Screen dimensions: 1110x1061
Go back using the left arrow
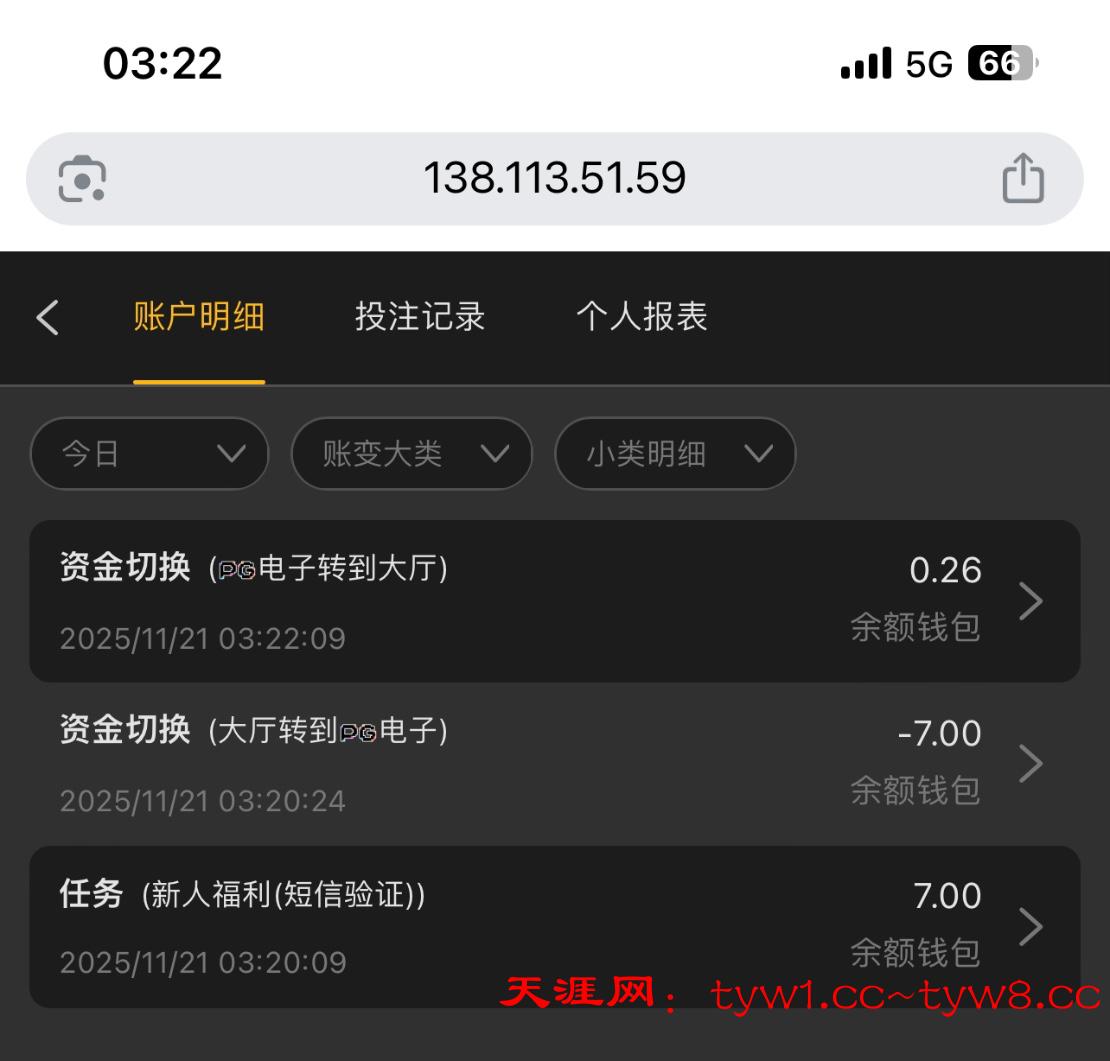[x=47, y=318]
